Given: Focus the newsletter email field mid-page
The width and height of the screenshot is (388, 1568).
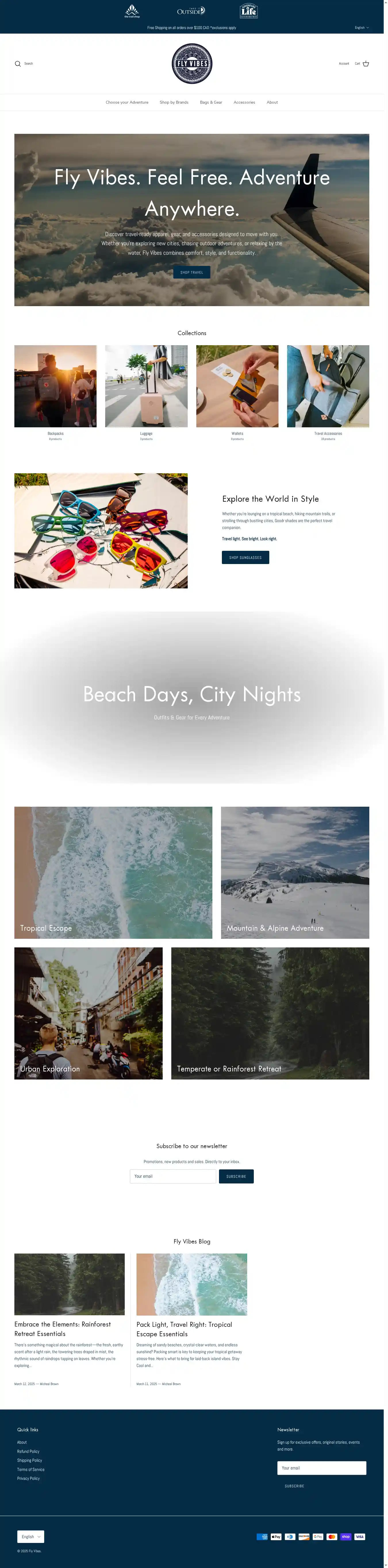Looking at the screenshot, I should coord(173,1177).
